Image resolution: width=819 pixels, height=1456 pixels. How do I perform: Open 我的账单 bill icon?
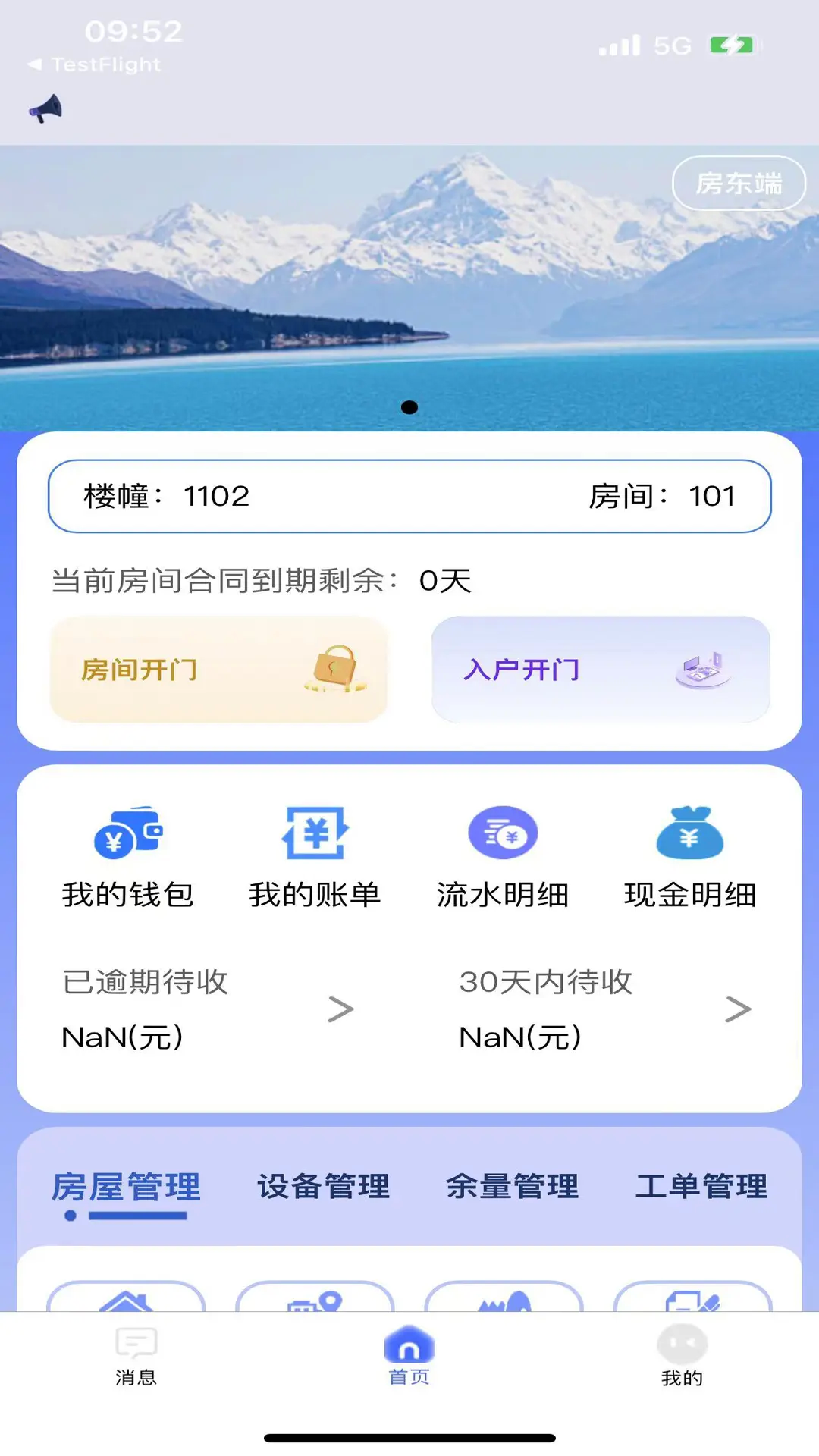coord(316,832)
